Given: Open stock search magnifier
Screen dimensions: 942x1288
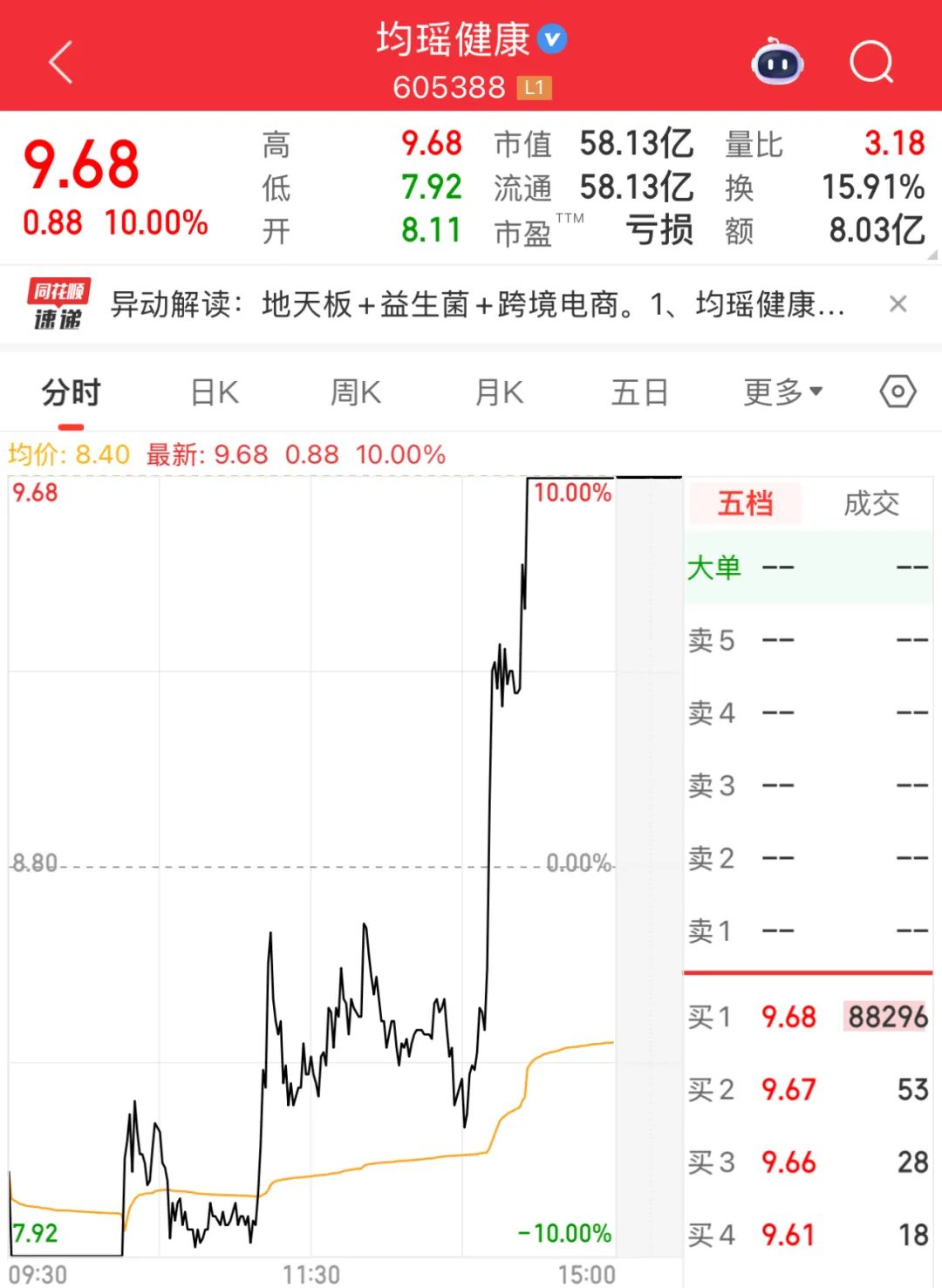Looking at the screenshot, I should (x=871, y=63).
